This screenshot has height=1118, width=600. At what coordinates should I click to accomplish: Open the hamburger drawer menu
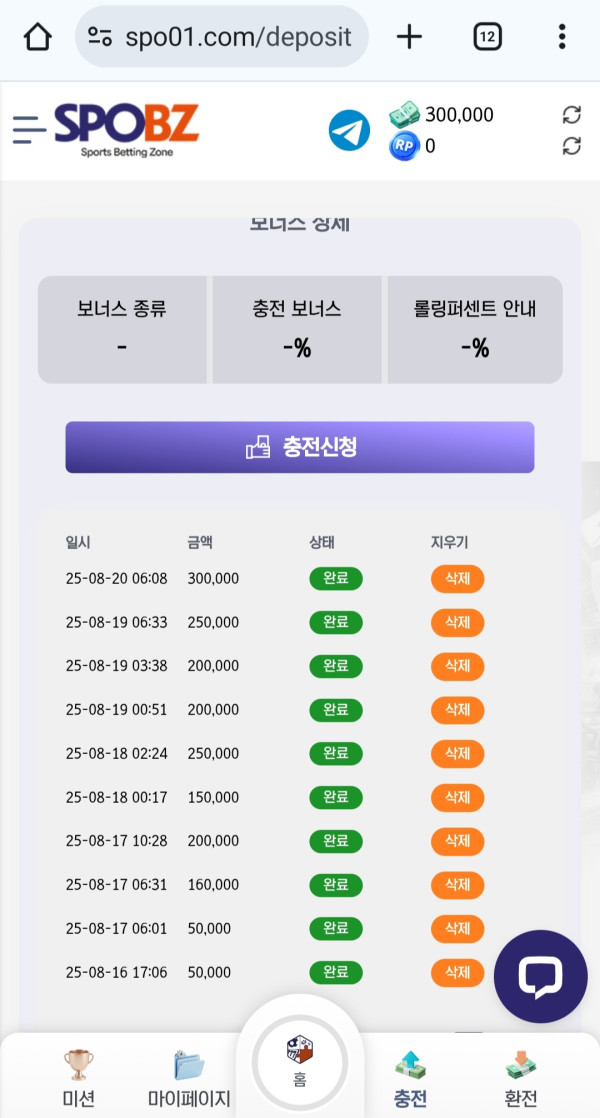coord(29,129)
